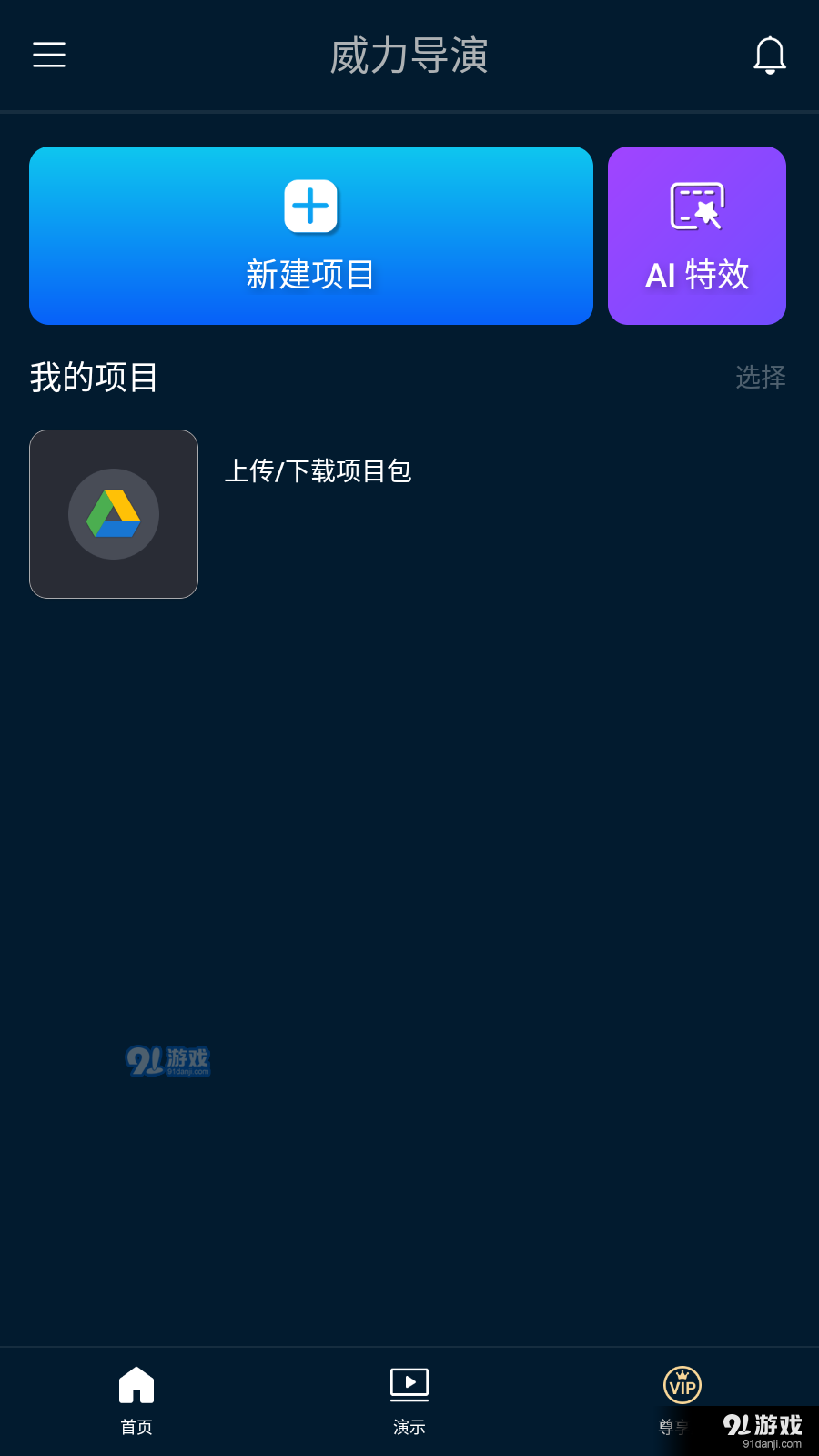Select the Google Drive project thumbnail
Screen dimensions: 819x1456
click(113, 514)
